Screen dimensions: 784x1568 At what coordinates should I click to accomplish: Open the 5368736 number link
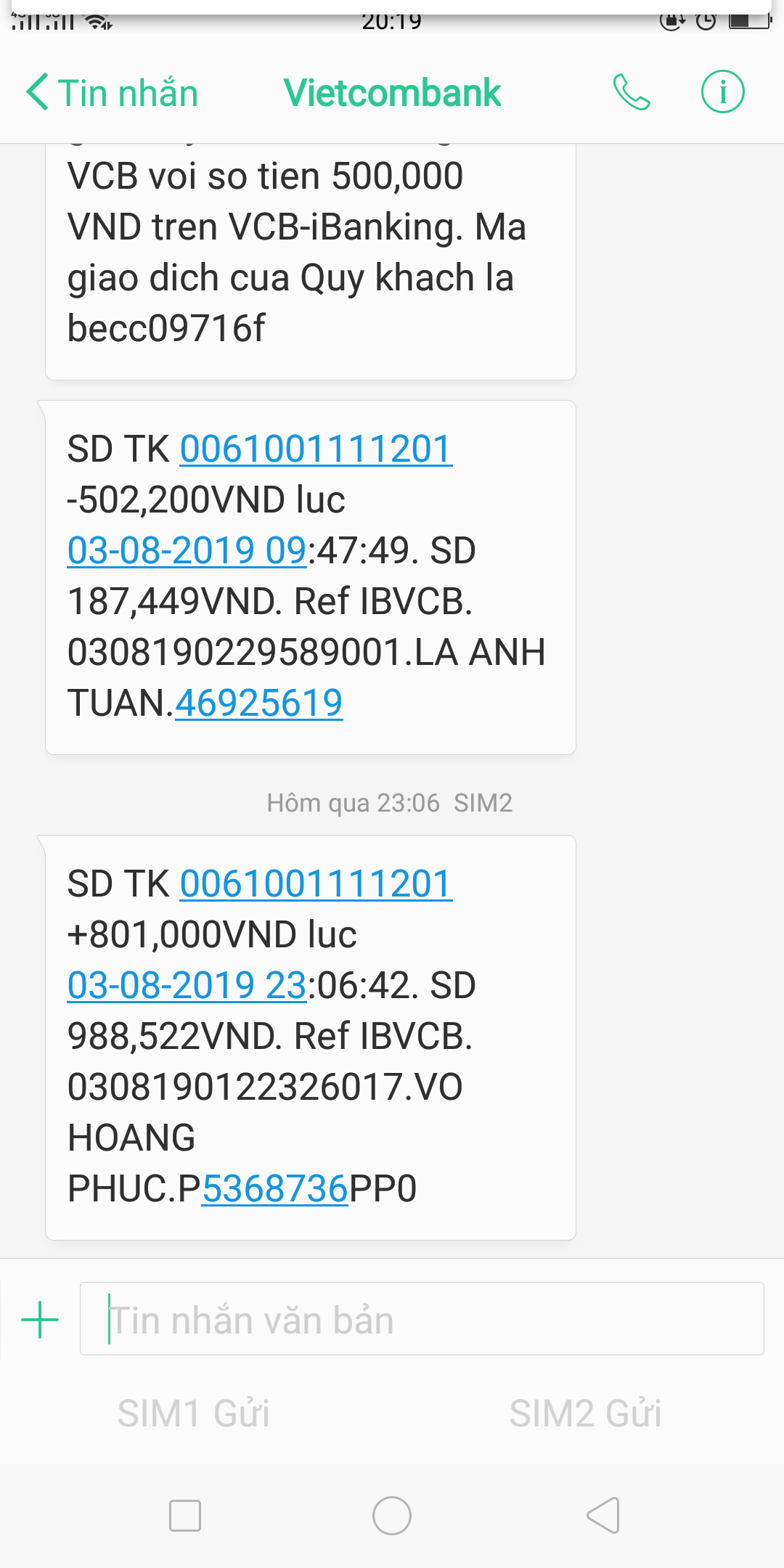pyautogui.click(x=275, y=1188)
